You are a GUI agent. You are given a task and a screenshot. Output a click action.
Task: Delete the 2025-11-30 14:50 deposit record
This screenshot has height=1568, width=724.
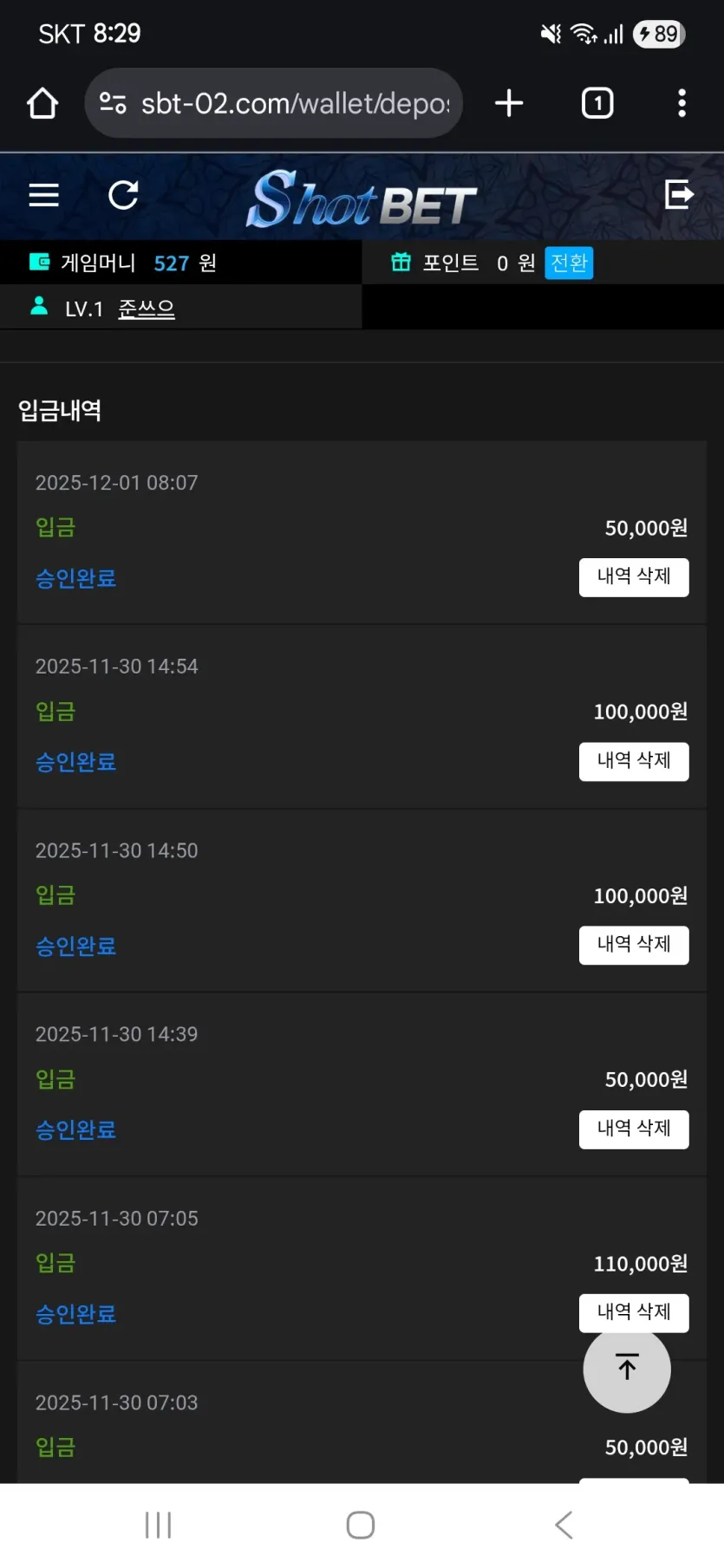tap(634, 945)
